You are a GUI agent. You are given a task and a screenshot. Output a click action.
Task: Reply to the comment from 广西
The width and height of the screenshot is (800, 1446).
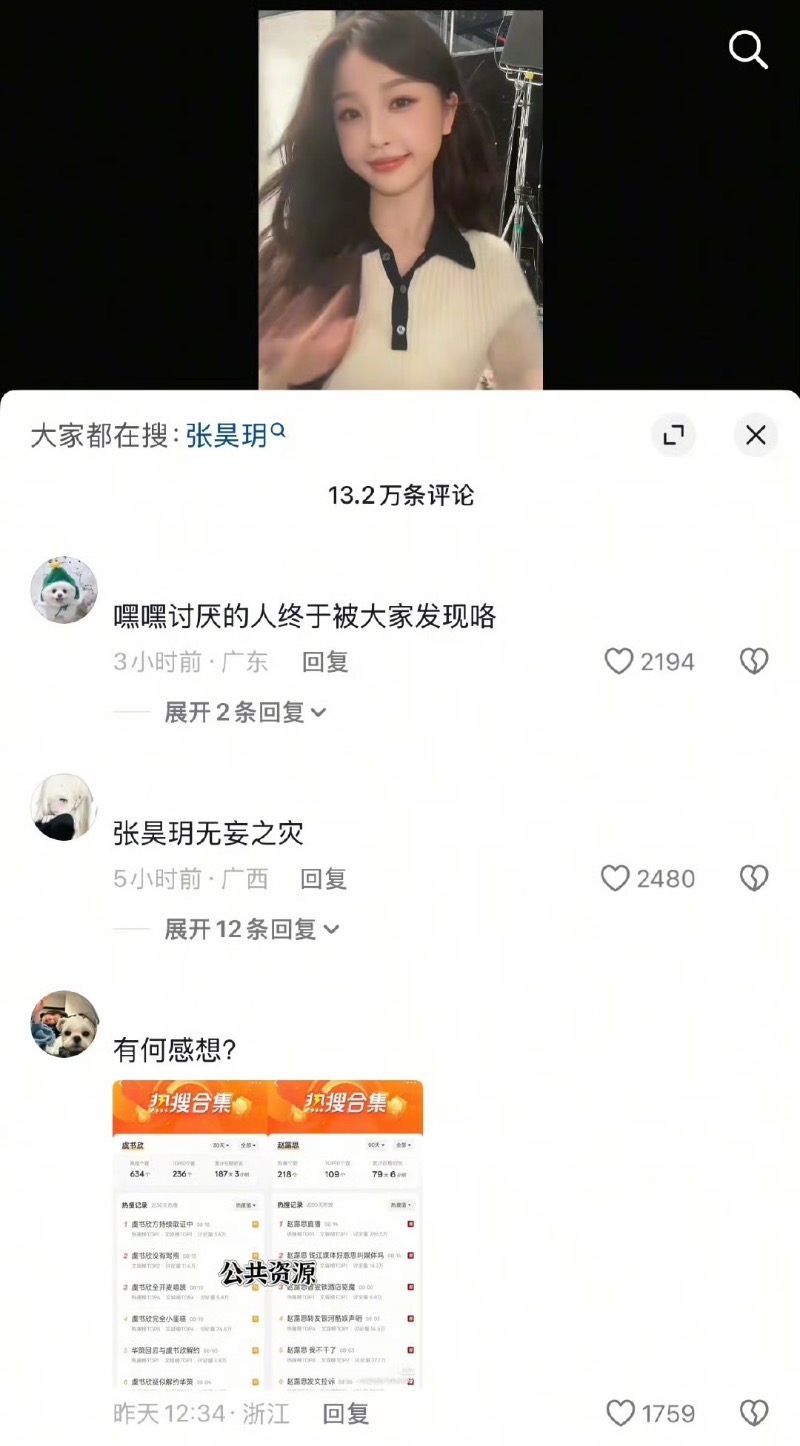pos(324,878)
